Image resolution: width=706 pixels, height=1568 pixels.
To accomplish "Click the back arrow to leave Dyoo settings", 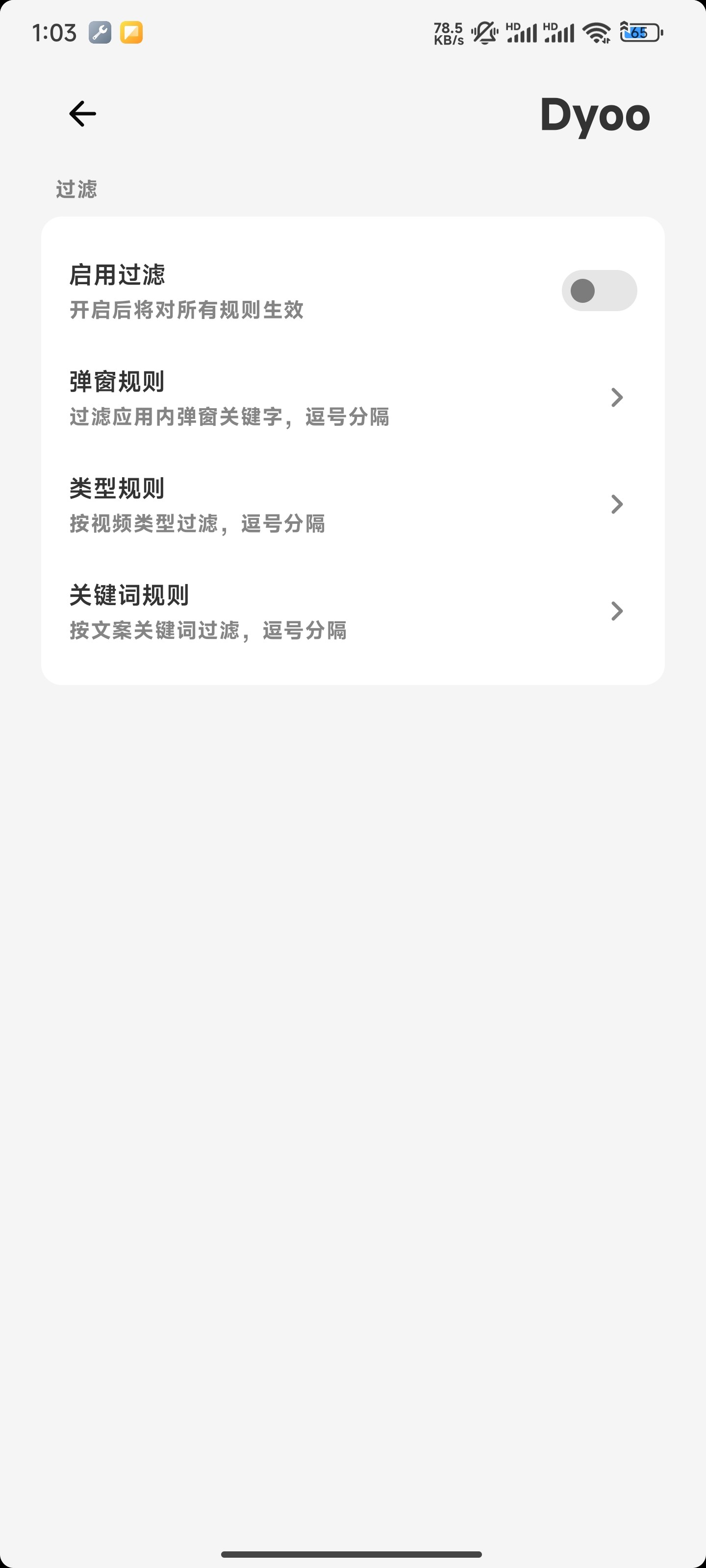I will [81, 113].
